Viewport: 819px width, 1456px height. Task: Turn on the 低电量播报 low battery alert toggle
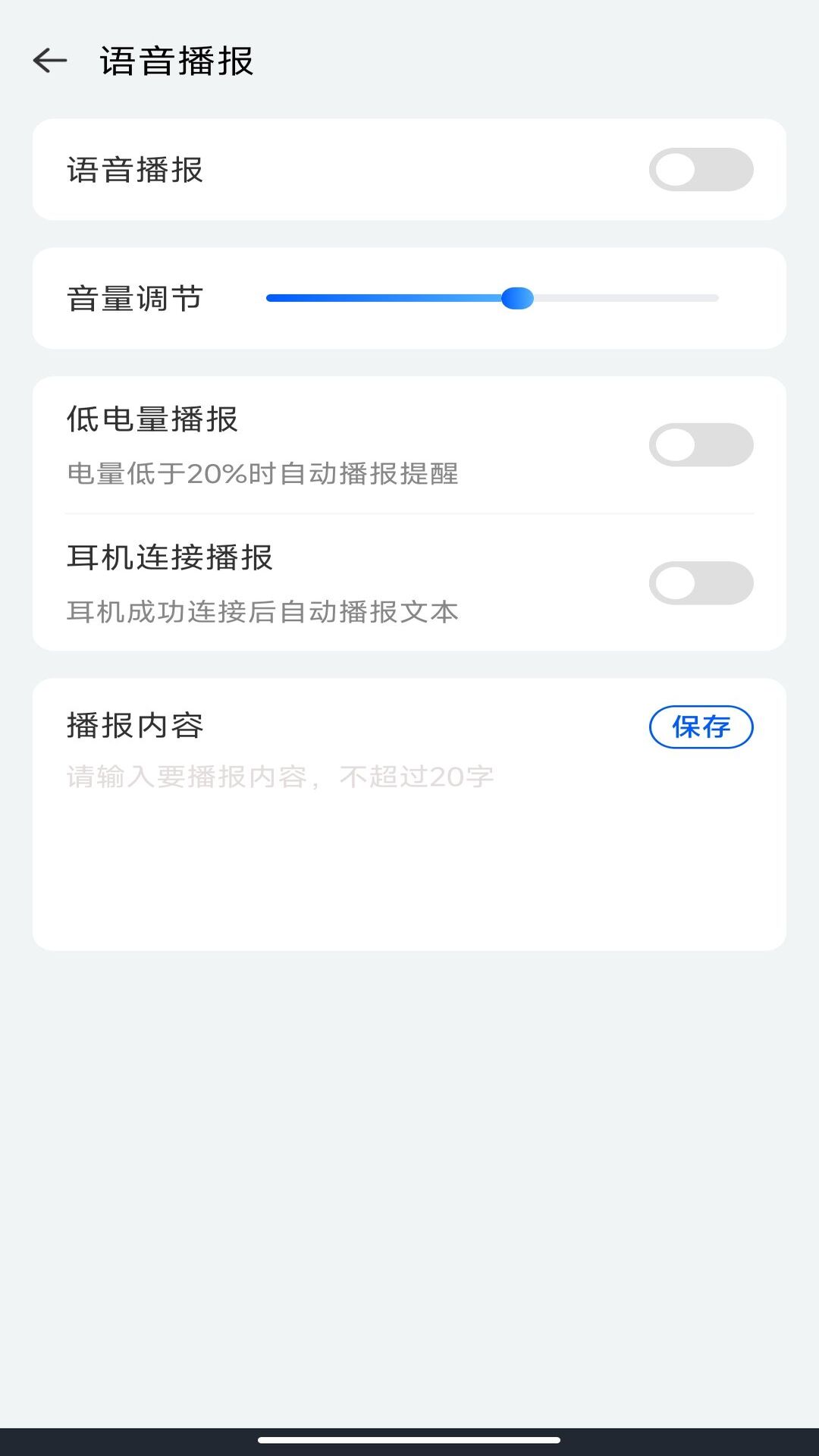pyautogui.click(x=700, y=445)
